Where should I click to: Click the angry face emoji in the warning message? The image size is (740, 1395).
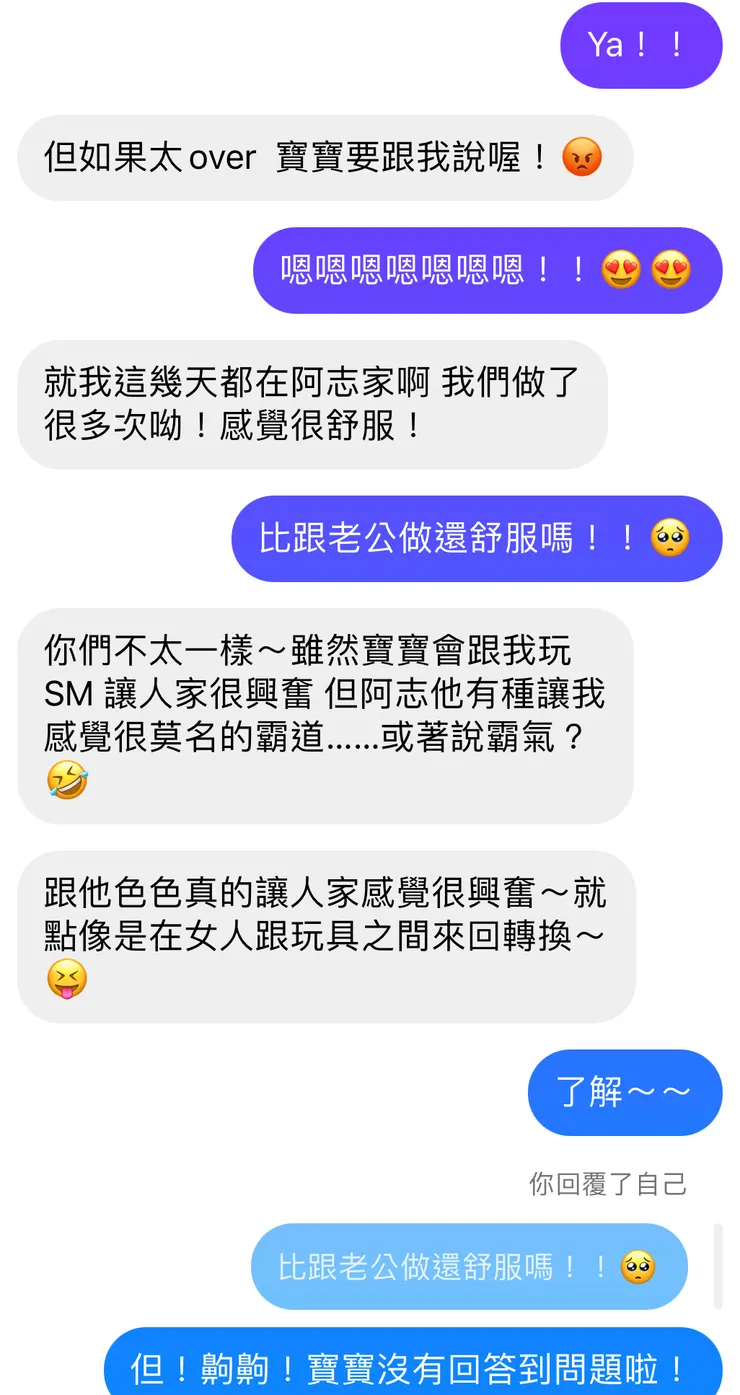coord(582,158)
